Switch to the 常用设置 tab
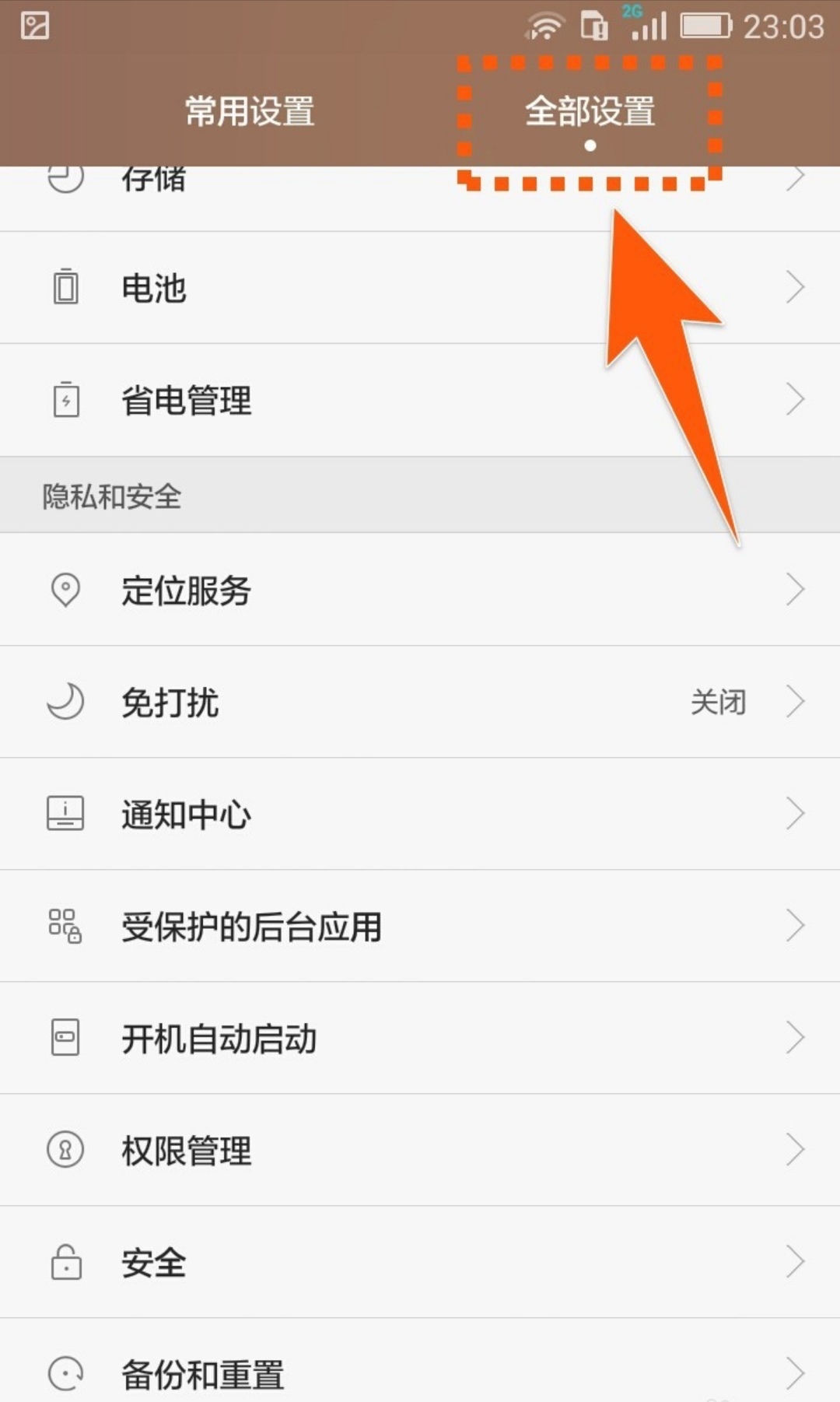The width and height of the screenshot is (840, 1402). pos(250,111)
